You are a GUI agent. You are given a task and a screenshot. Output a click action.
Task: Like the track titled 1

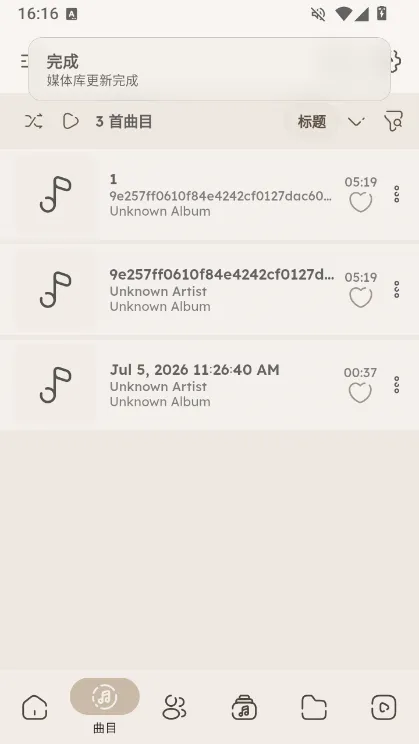point(361,203)
